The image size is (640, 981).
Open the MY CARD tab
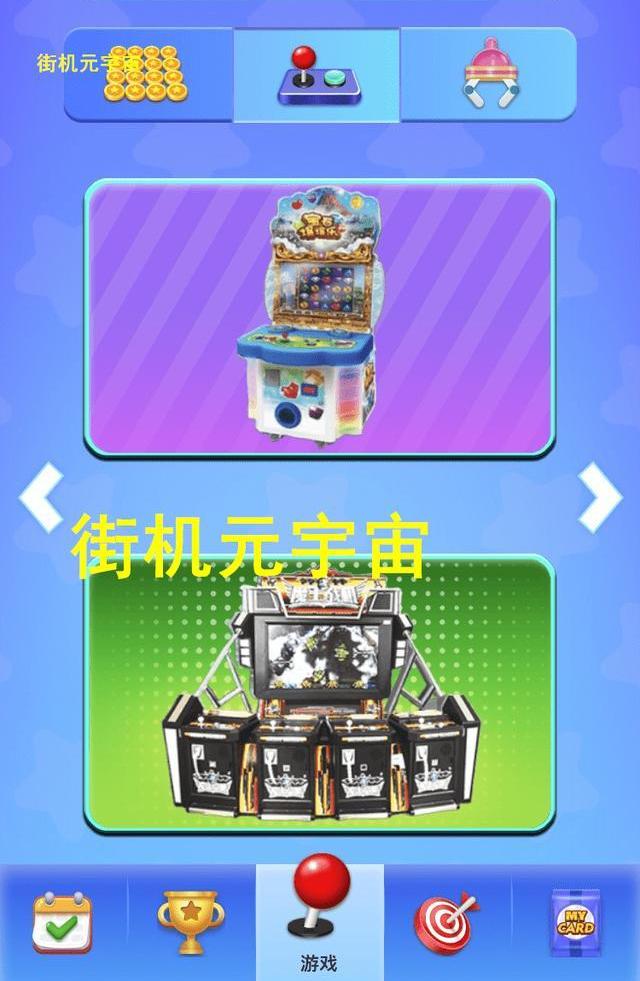(x=575, y=922)
